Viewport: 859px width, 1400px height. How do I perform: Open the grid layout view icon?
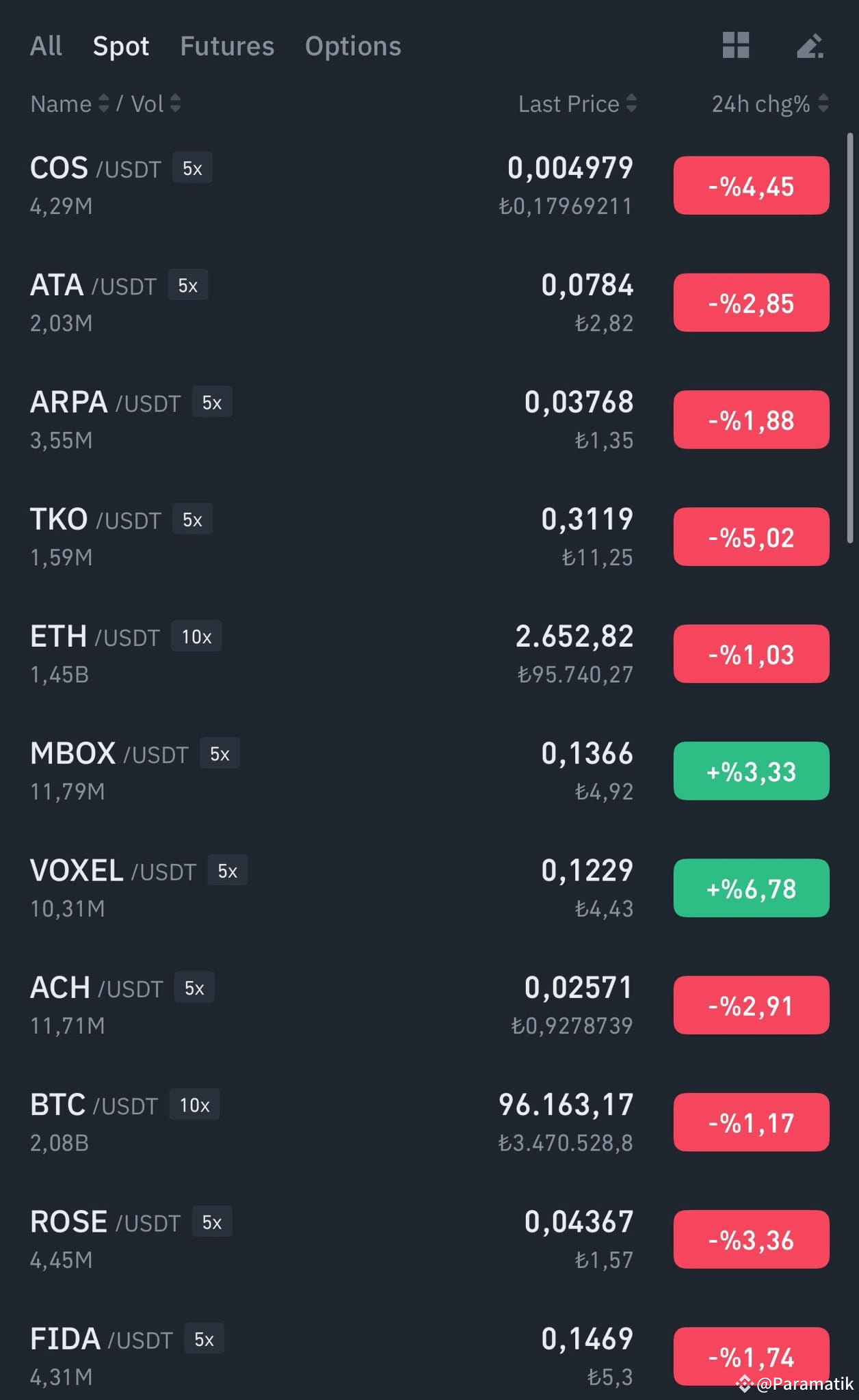click(x=735, y=46)
